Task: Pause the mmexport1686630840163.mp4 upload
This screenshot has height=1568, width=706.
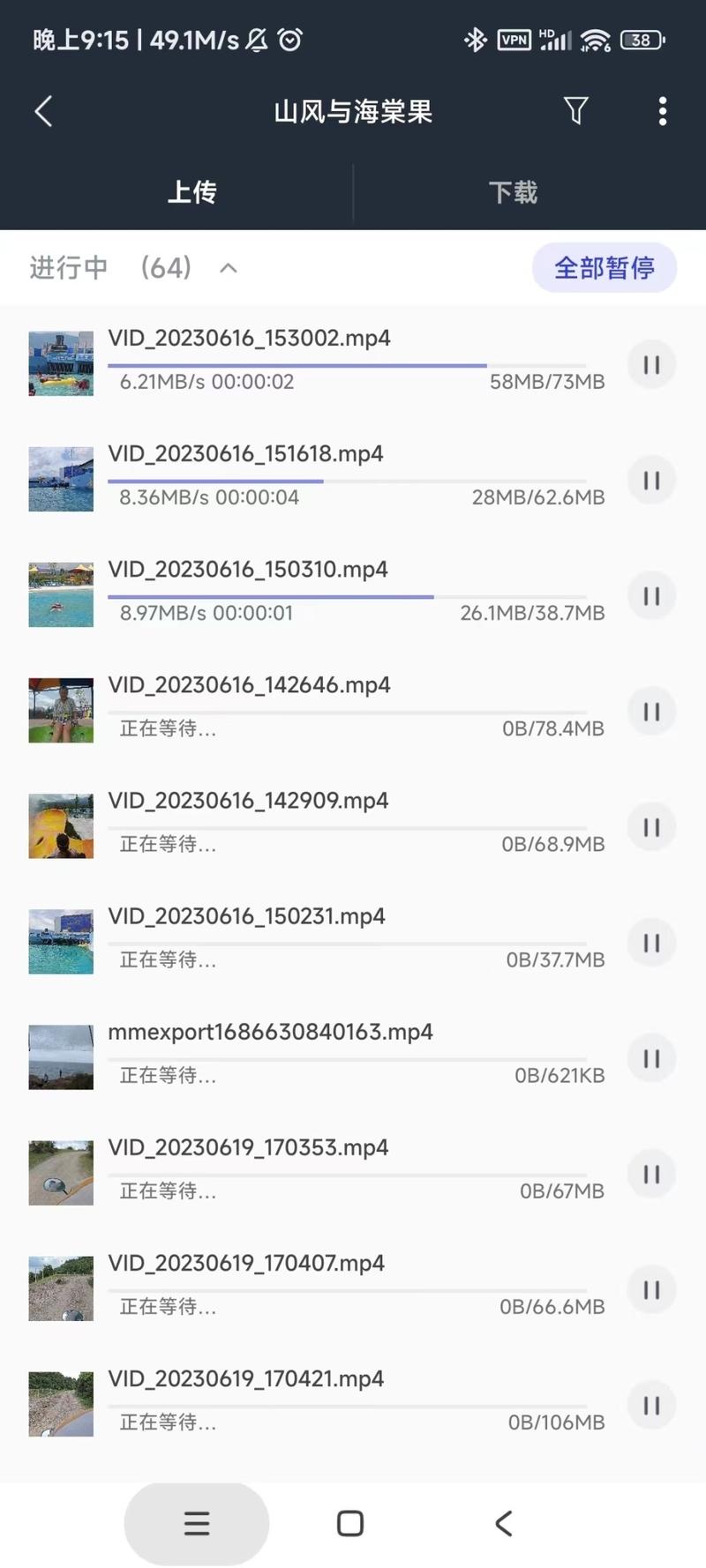Action: (651, 1057)
